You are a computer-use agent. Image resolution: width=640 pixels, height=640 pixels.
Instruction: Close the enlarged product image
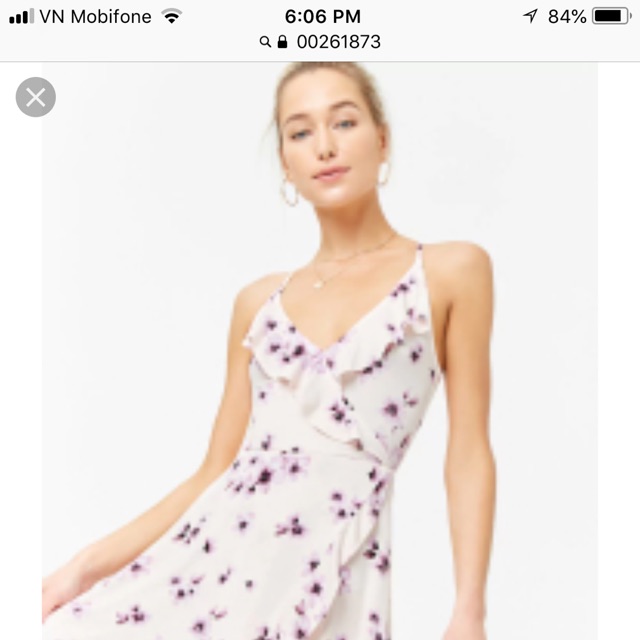[x=36, y=97]
